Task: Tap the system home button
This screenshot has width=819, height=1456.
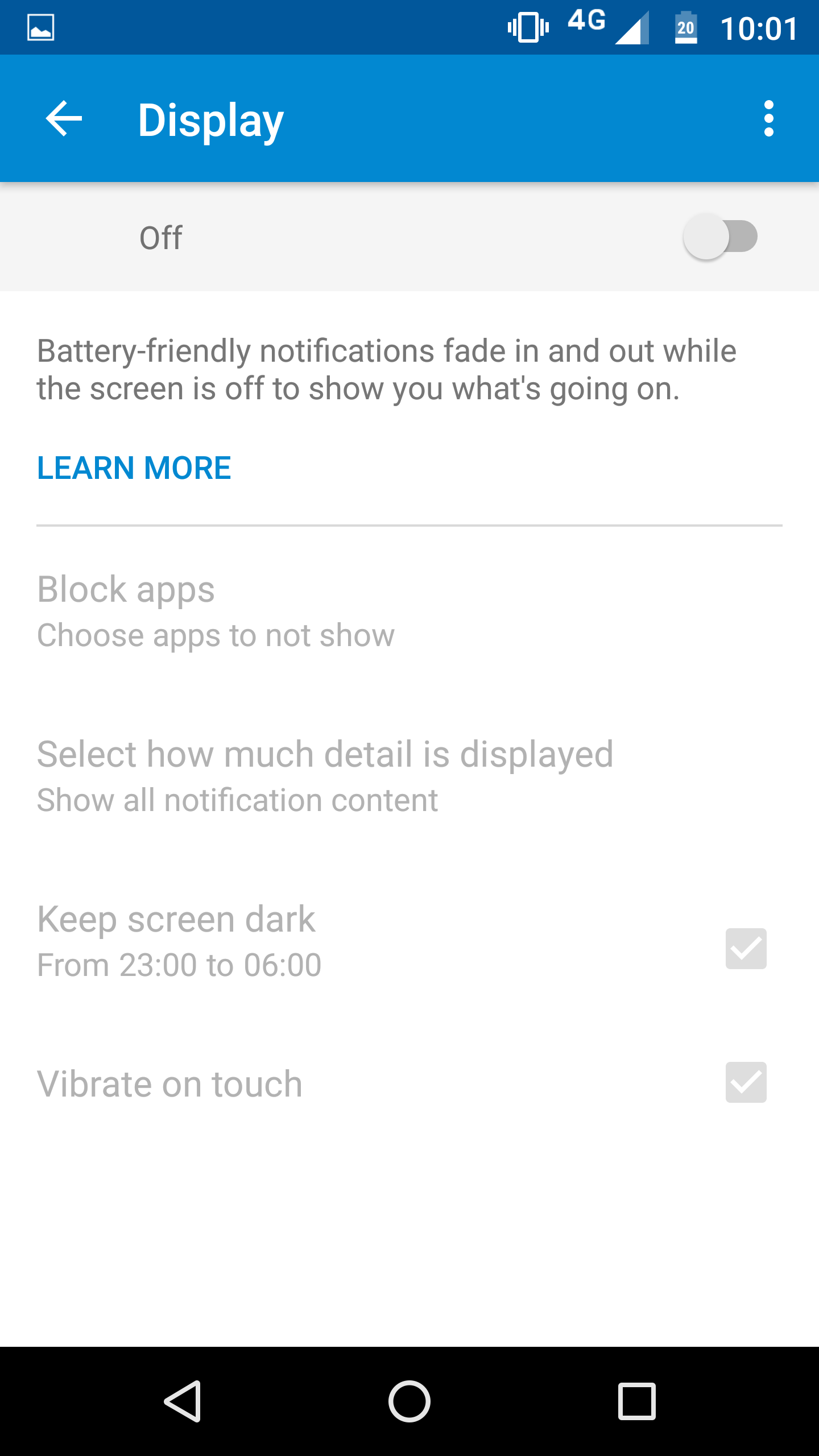Action: tap(409, 1401)
